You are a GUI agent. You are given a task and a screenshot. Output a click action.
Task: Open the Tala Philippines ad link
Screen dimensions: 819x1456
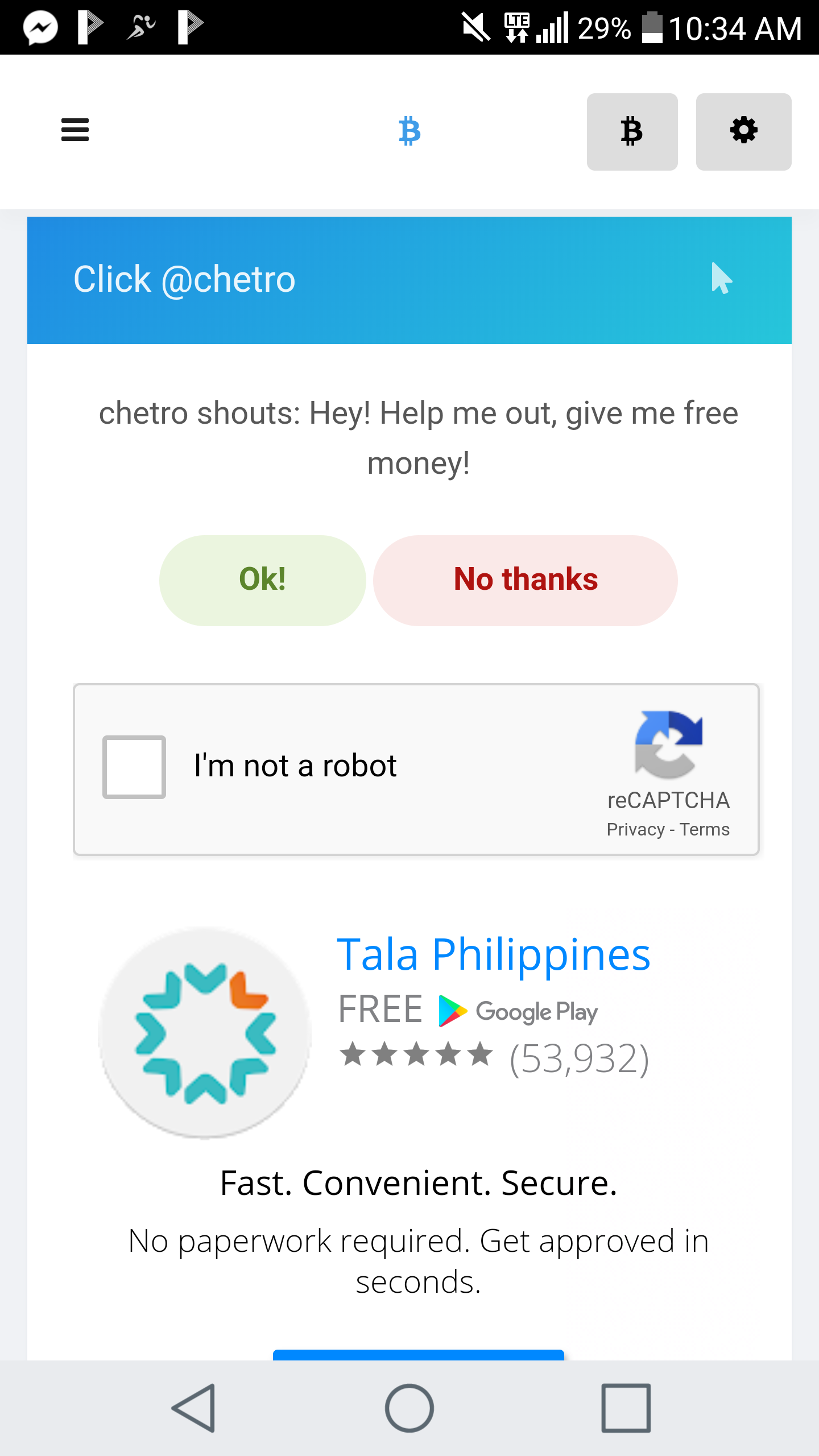tap(493, 954)
